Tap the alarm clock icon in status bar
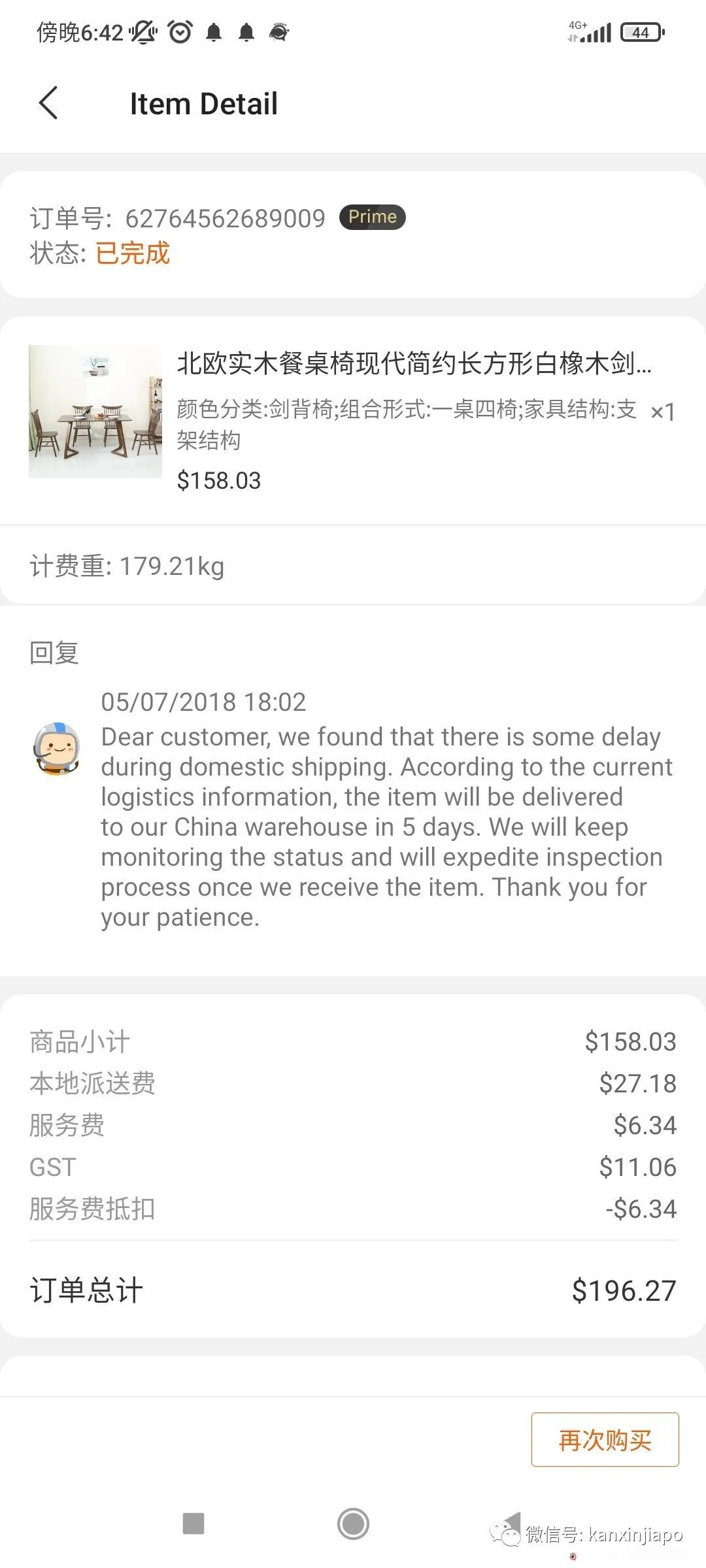 (181, 31)
